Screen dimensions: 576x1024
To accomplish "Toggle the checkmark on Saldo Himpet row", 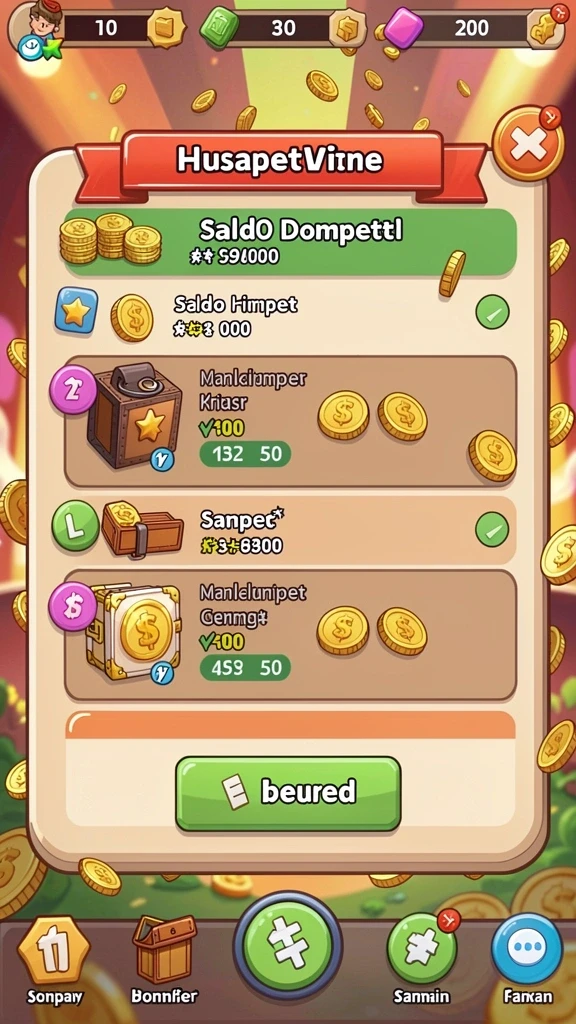I will (x=492, y=312).
